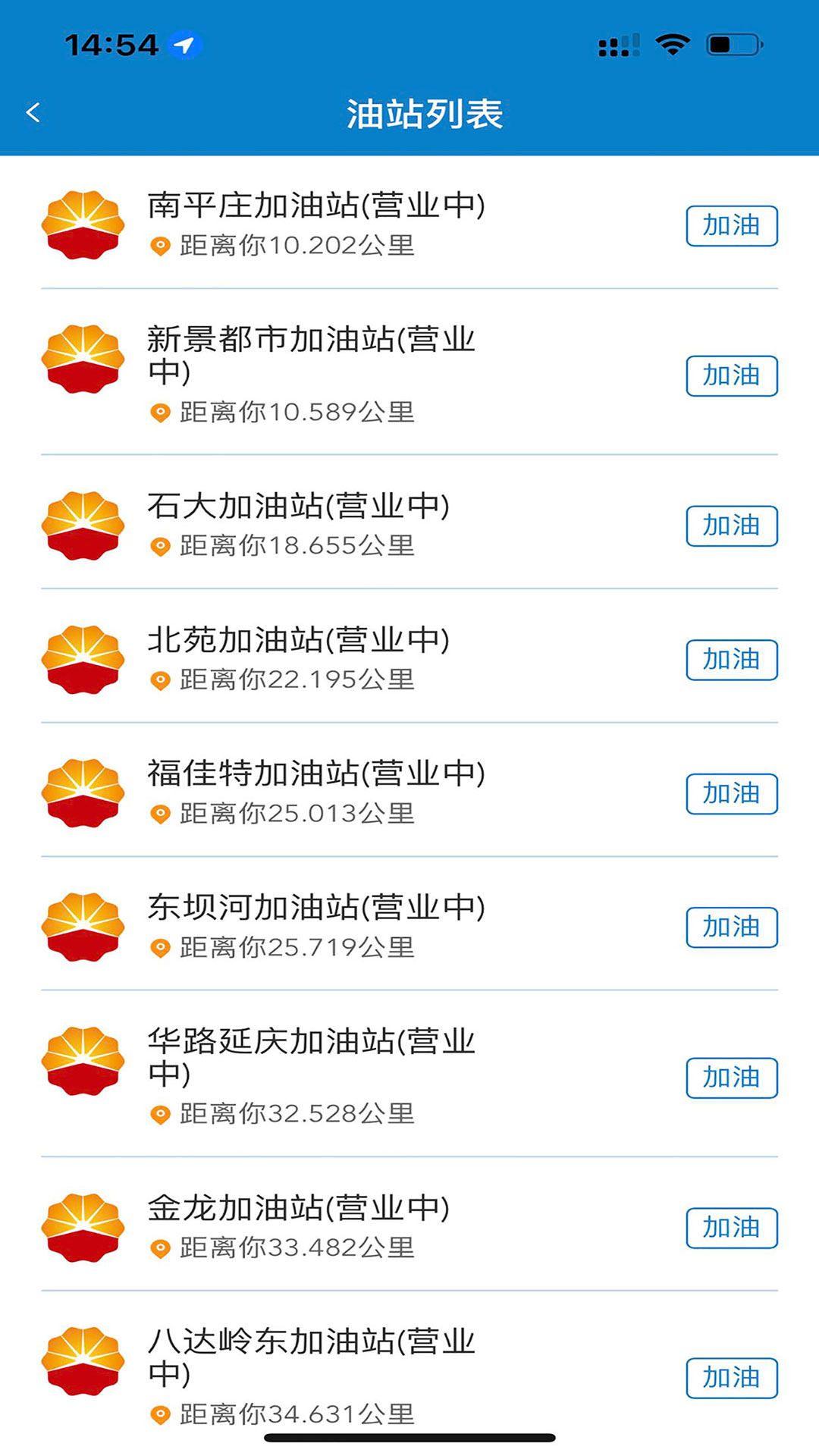Tap the 加油 button for 东坝河加油站
Image resolution: width=819 pixels, height=1456 pixels.
[x=731, y=927]
